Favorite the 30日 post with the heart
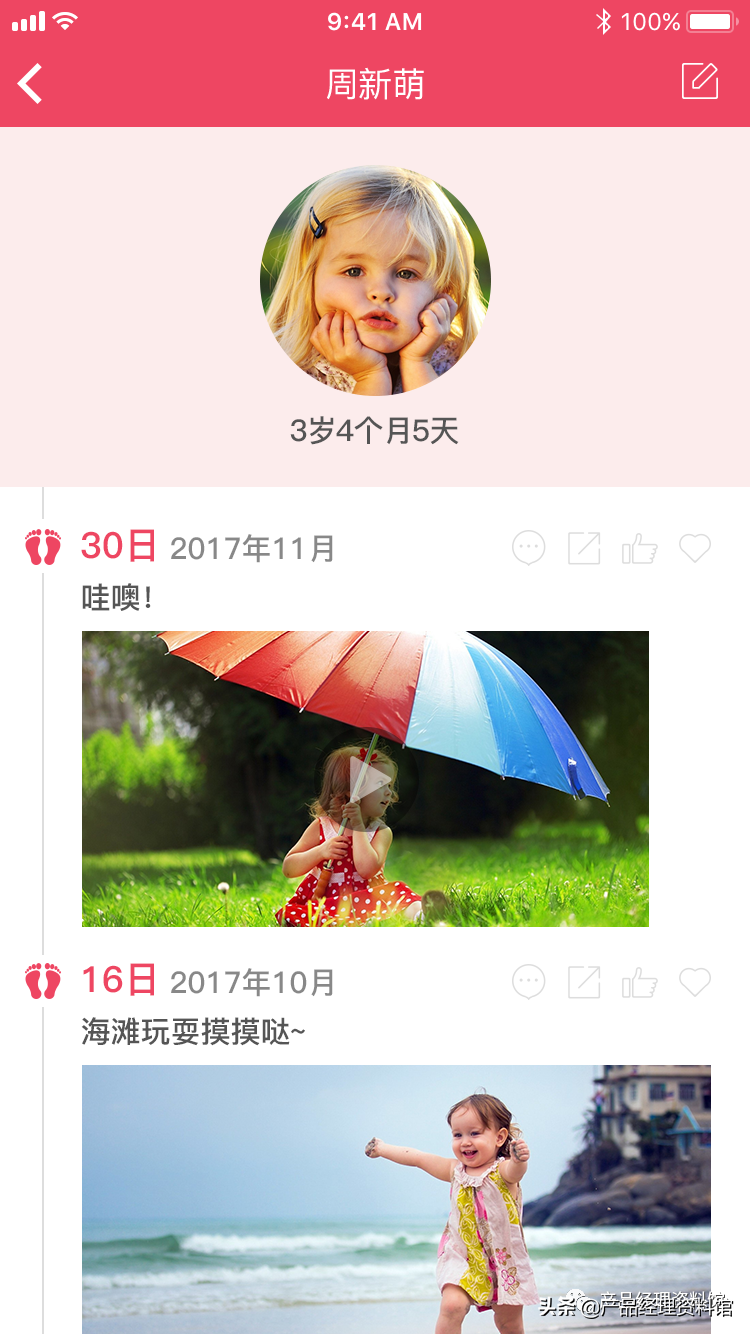Screen dimensions: 750x1334 coord(695,548)
